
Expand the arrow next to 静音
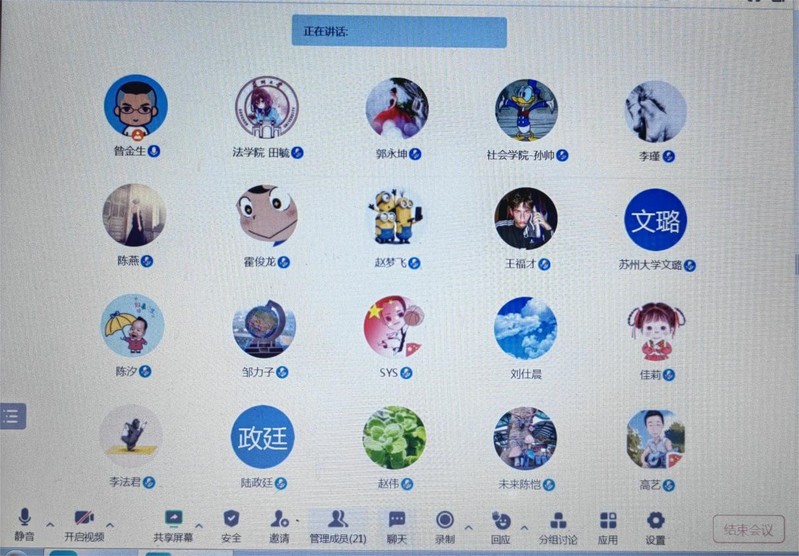pos(50,525)
